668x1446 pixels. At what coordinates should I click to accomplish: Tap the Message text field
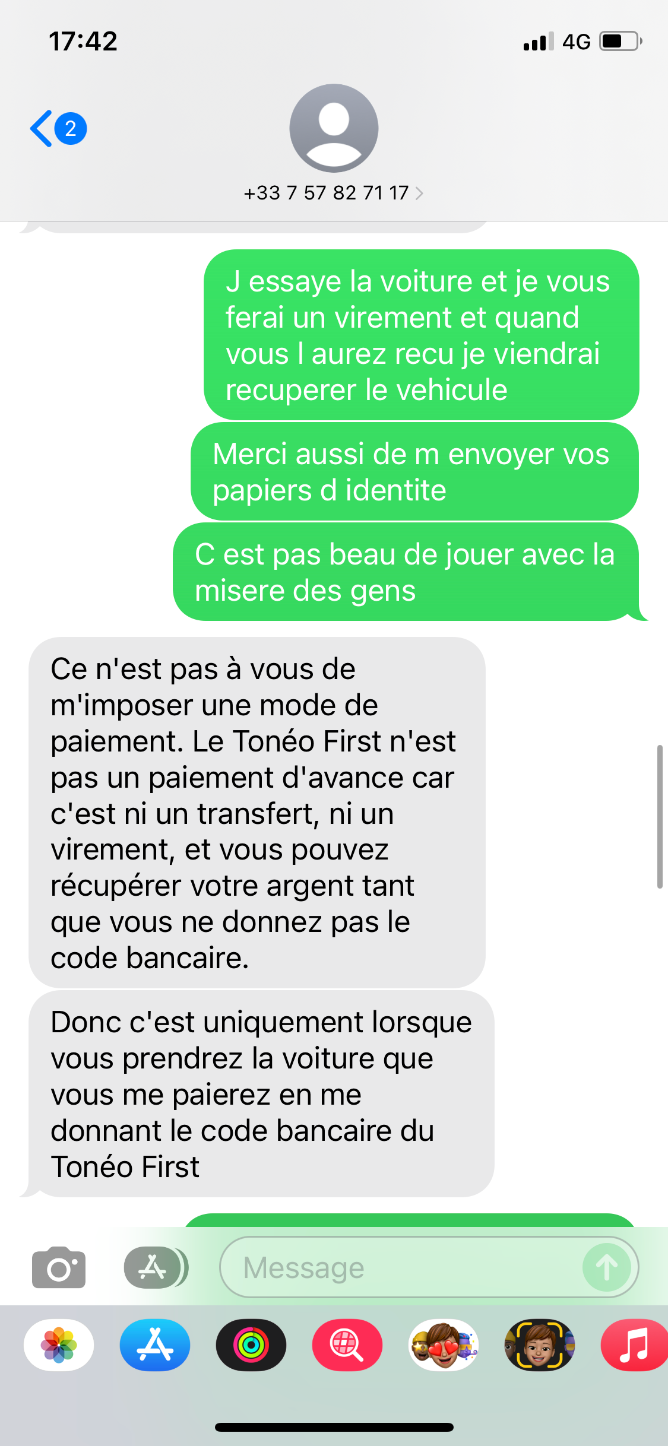pos(400,1268)
